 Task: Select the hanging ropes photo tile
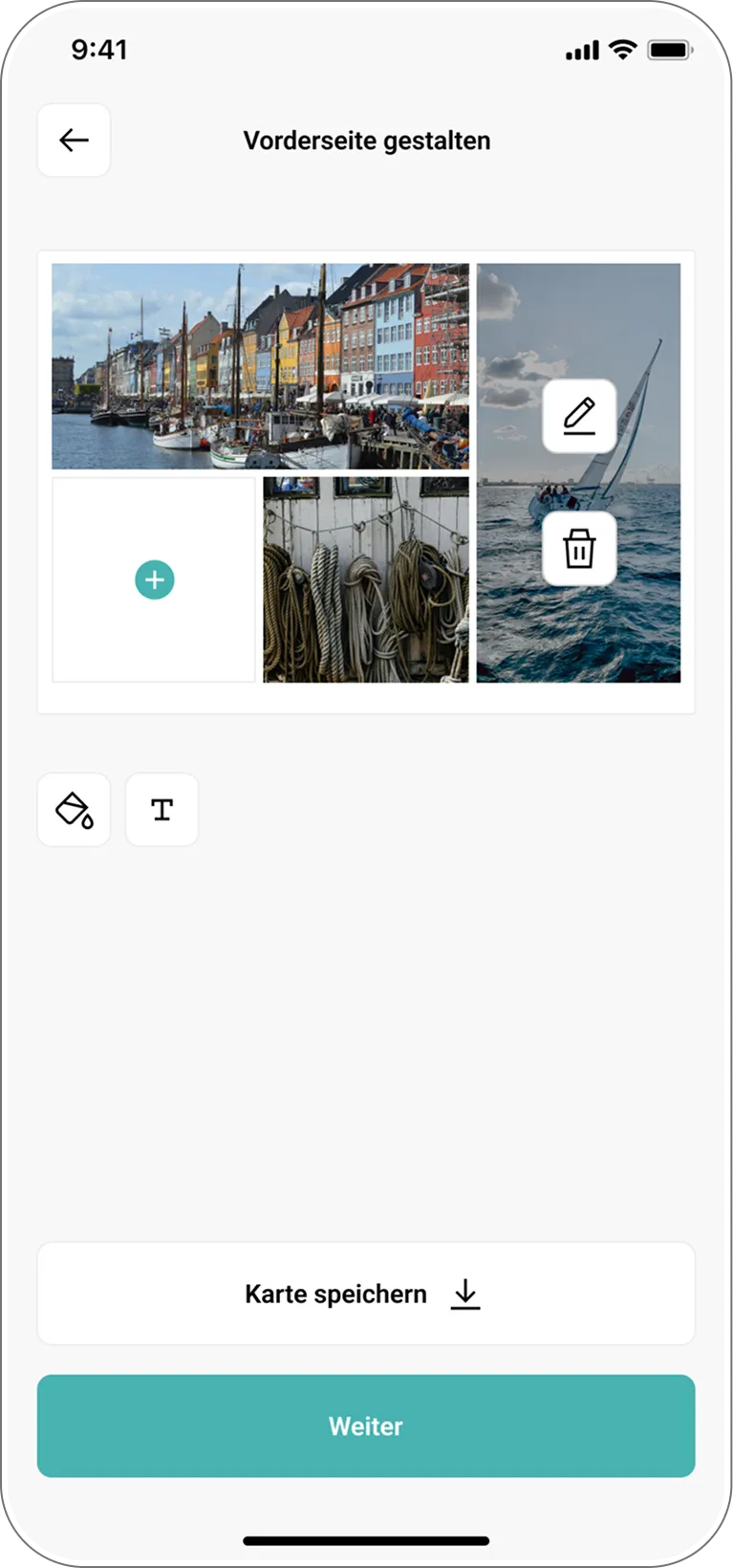(366, 579)
